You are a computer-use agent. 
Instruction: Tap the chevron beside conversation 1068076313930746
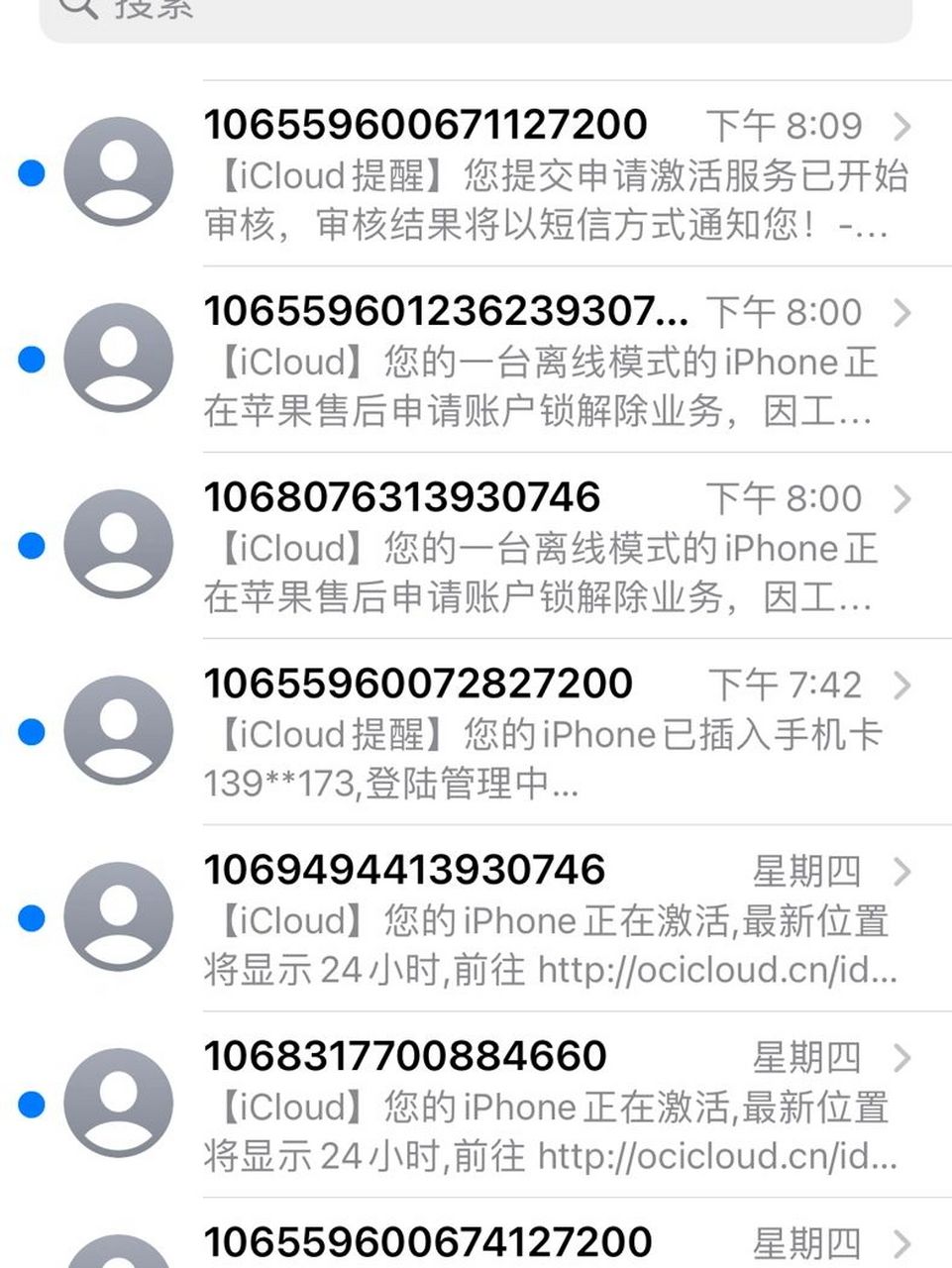(903, 499)
